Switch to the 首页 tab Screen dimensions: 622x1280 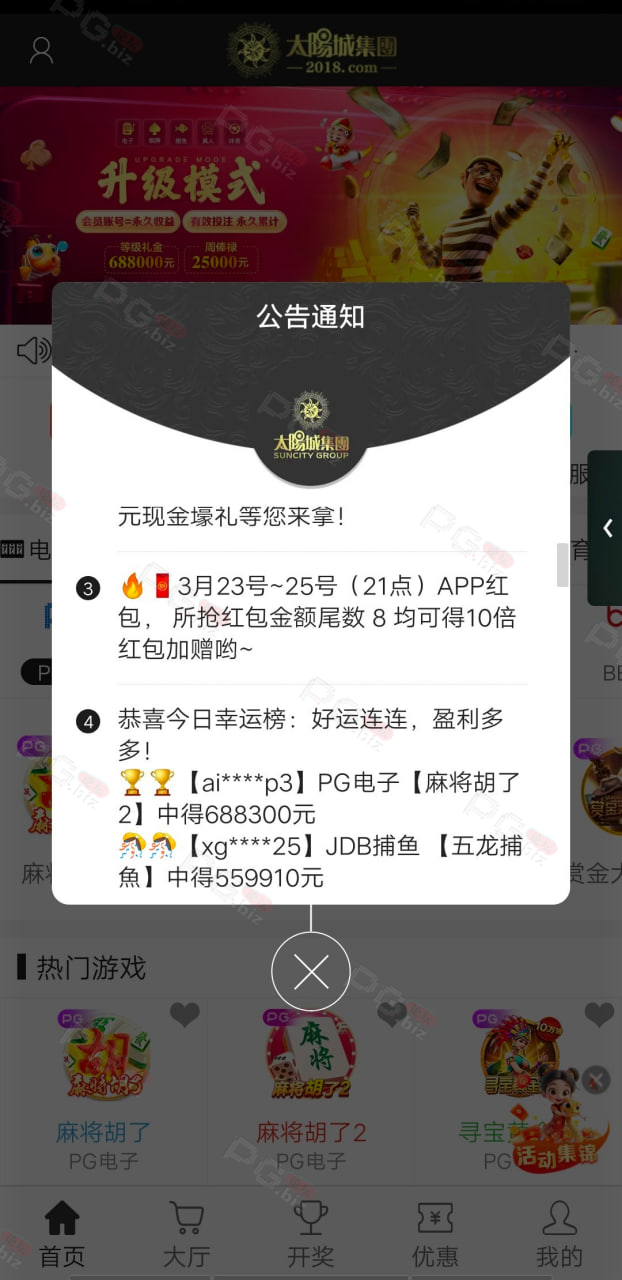[62, 1234]
